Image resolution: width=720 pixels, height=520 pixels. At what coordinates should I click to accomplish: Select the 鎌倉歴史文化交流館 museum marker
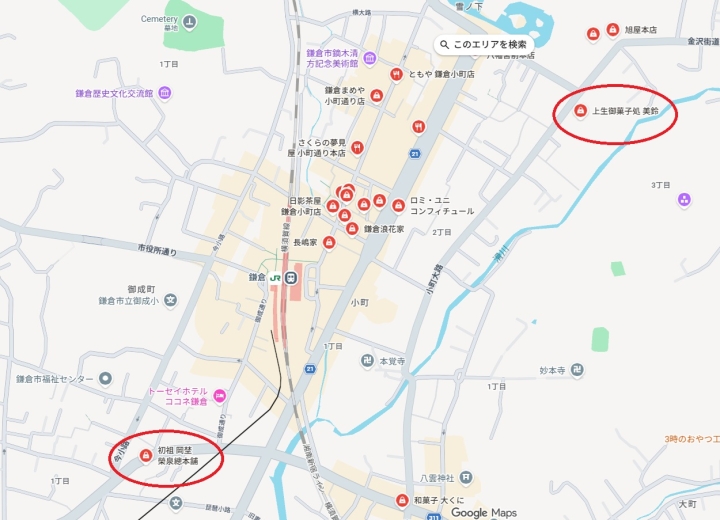point(164,93)
